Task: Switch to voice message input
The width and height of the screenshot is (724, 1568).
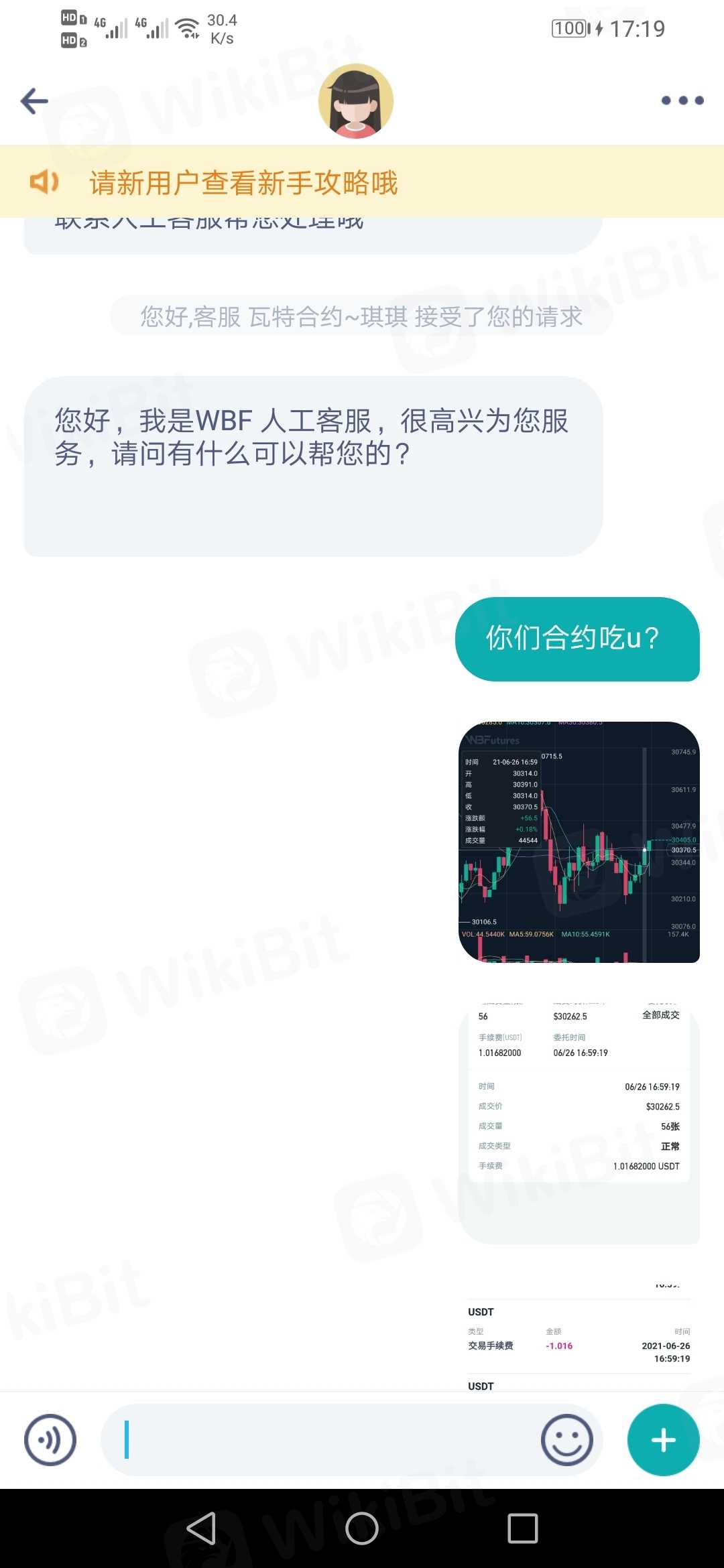Action: point(50,1439)
